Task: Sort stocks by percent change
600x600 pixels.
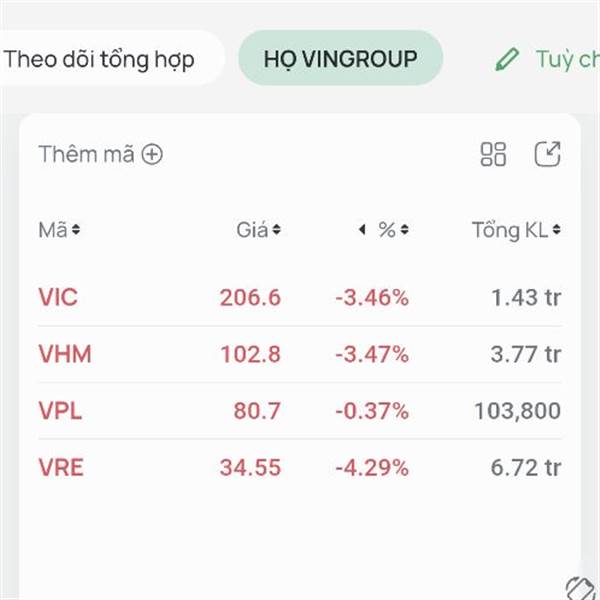Action: point(390,230)
